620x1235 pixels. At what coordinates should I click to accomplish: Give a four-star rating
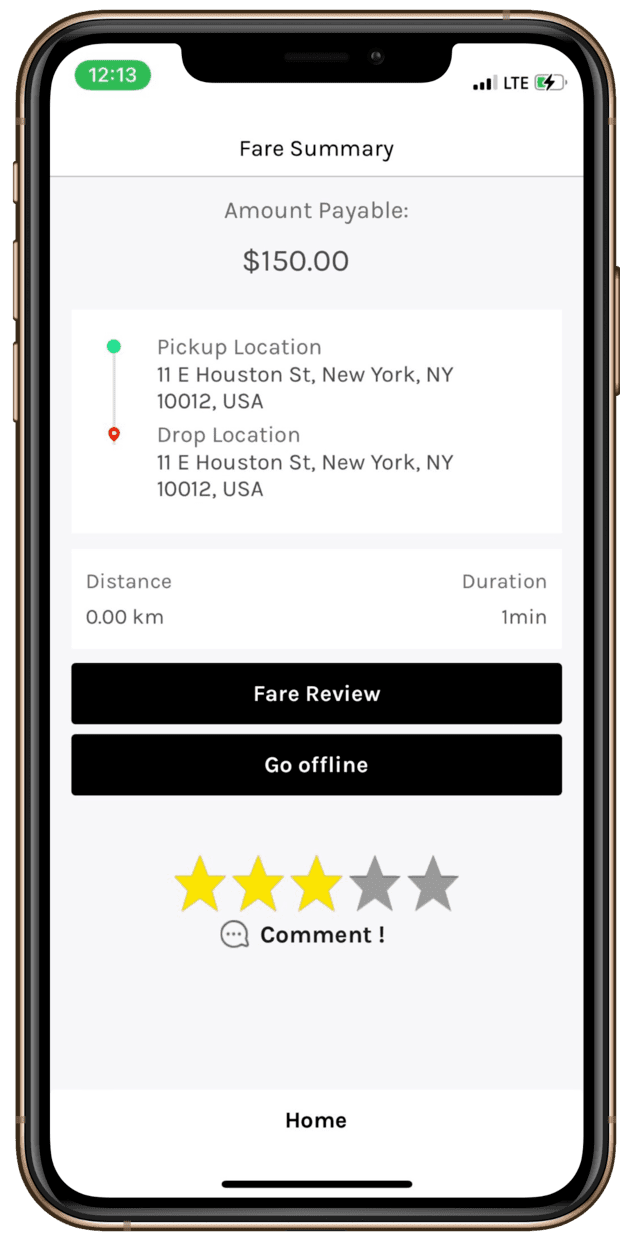click(374, 884)
